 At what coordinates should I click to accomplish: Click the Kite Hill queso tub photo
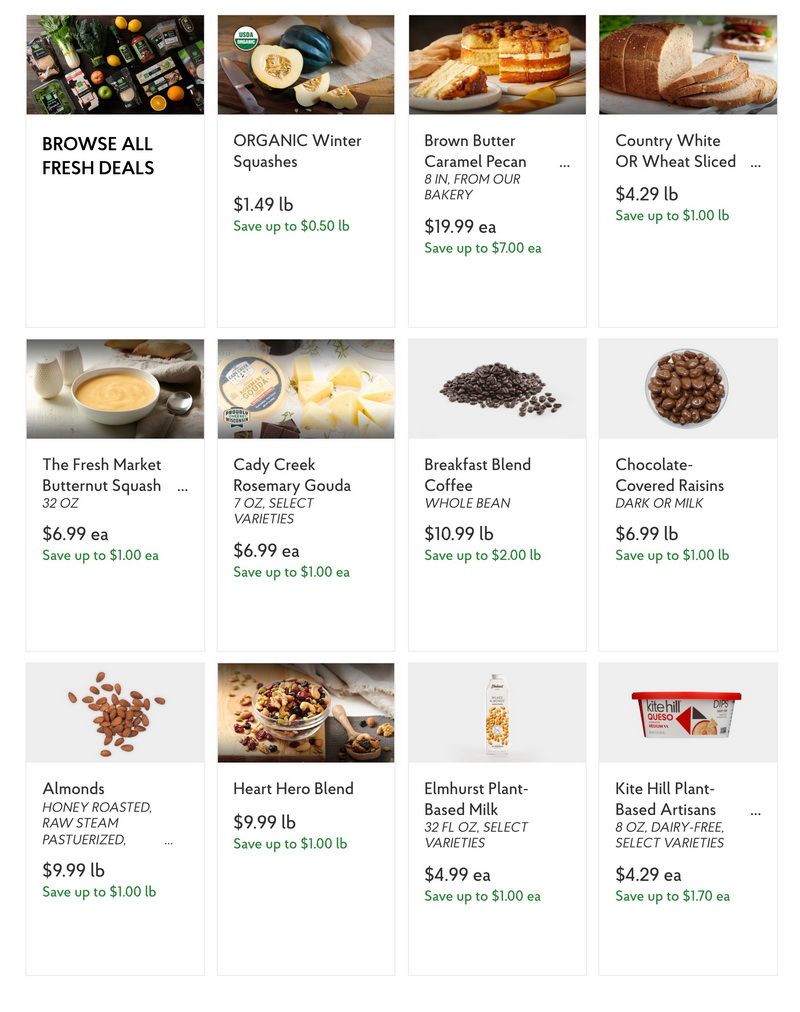click(x=687, y=712)
